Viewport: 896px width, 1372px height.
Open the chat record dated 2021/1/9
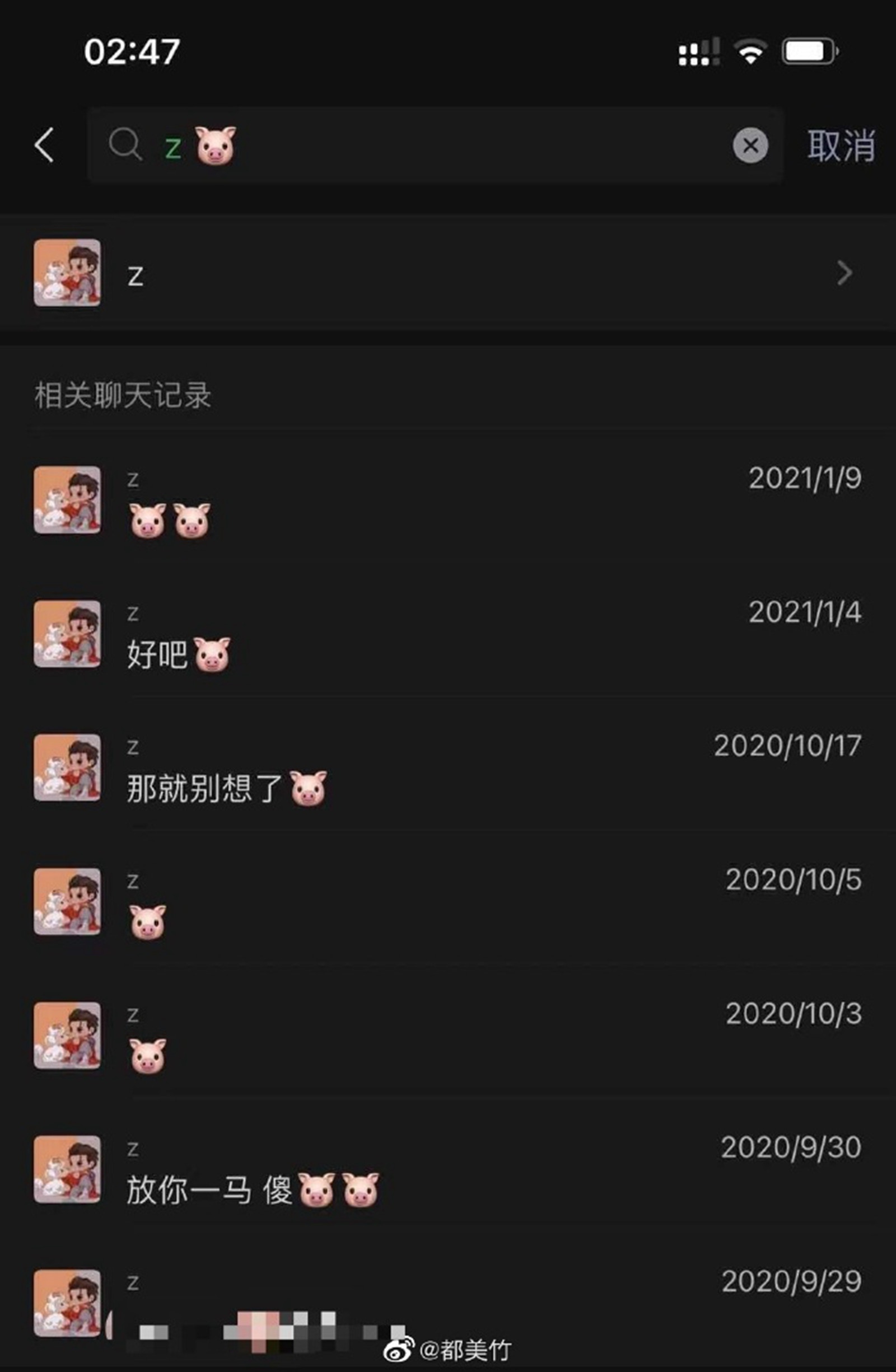[x=447, y=500]
